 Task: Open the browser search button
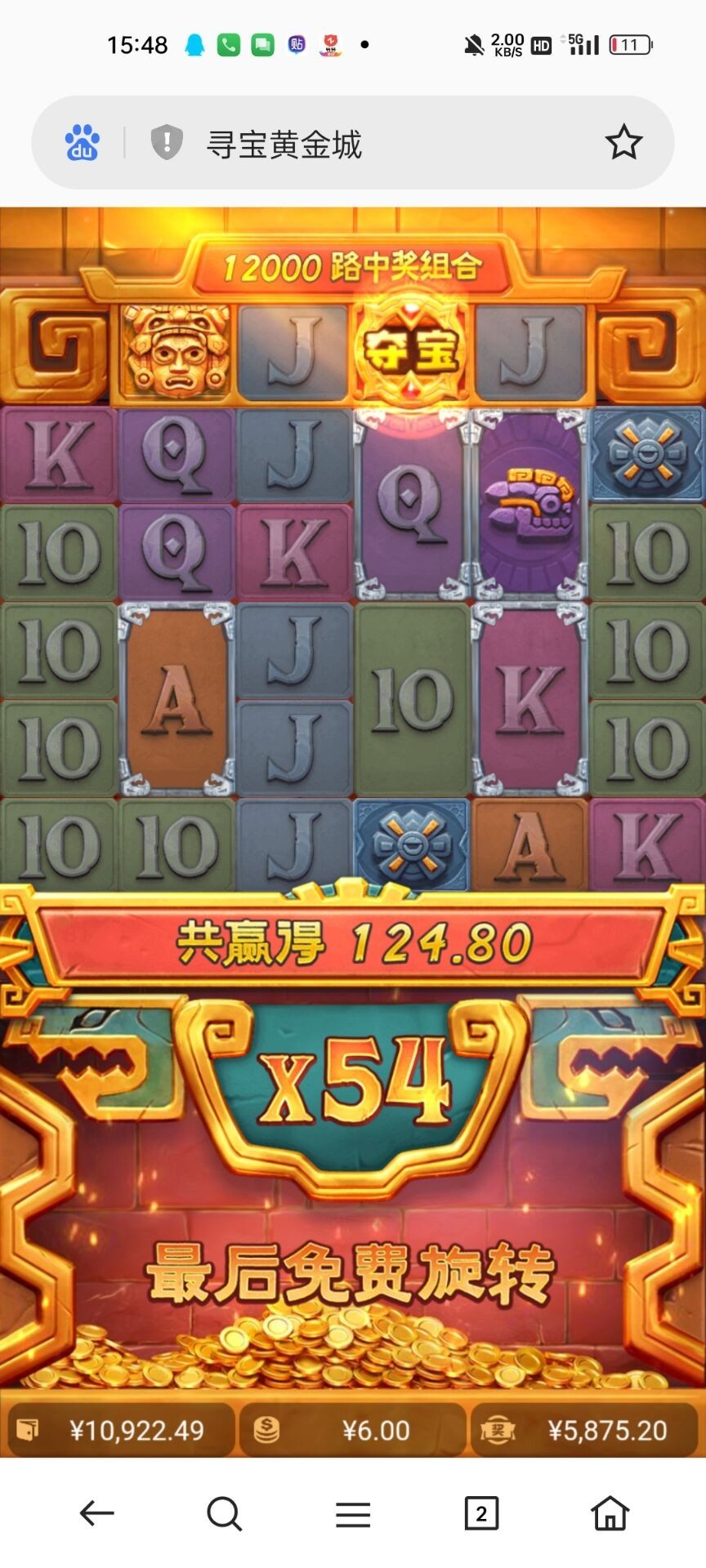click(x=224, y=1513)
